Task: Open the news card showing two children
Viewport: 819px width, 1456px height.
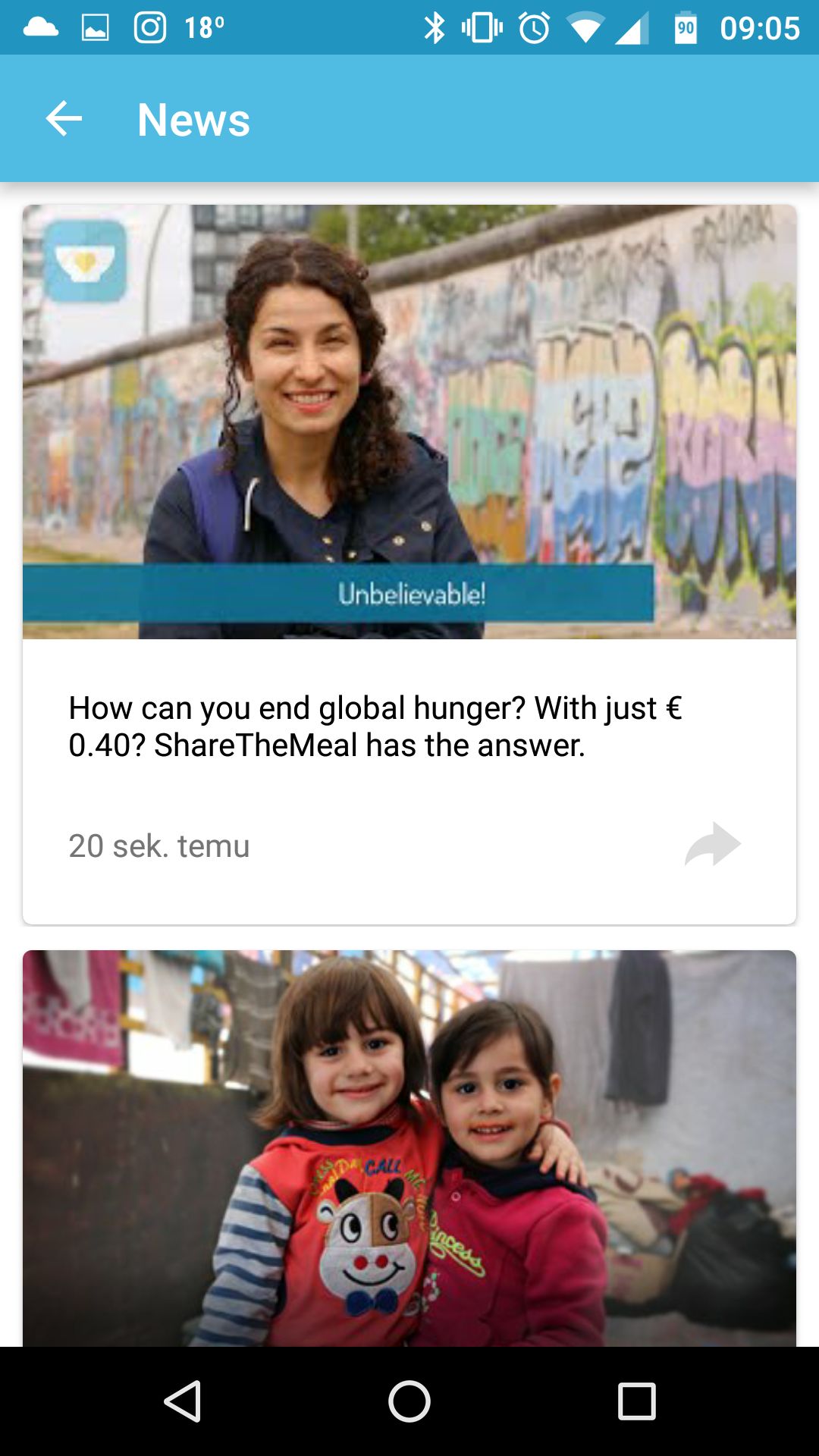Action: pyautogui.click(x=409, y=1148)
